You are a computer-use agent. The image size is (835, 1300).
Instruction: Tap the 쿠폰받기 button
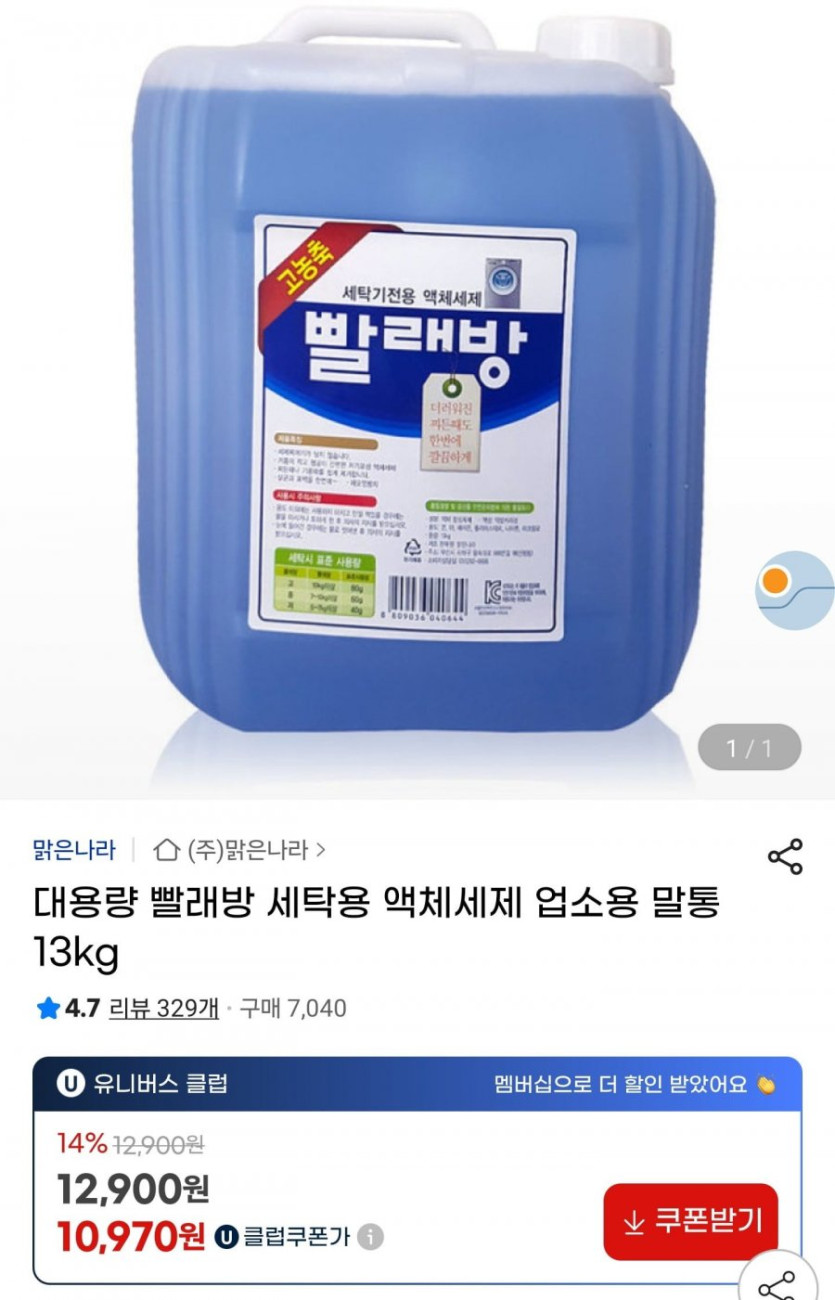tap(690, 1221)
